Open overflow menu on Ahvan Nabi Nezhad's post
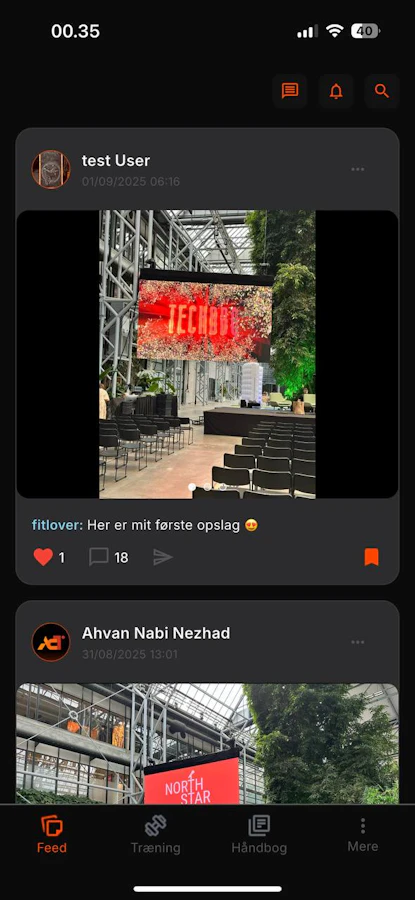415x900 pixels. point(358,642)
